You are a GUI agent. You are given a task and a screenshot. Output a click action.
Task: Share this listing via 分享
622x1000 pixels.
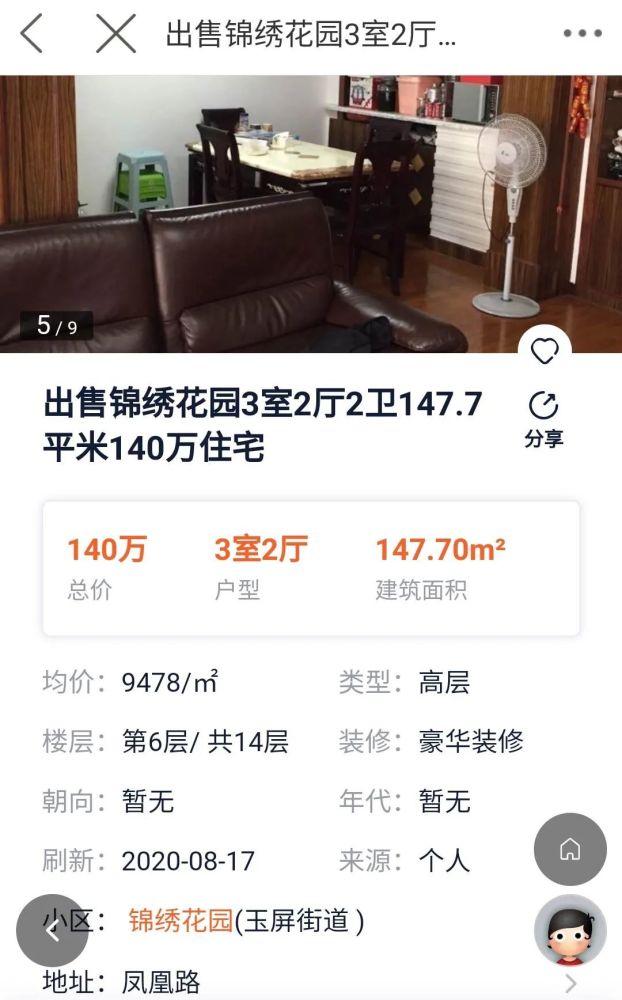coord(543,420)
